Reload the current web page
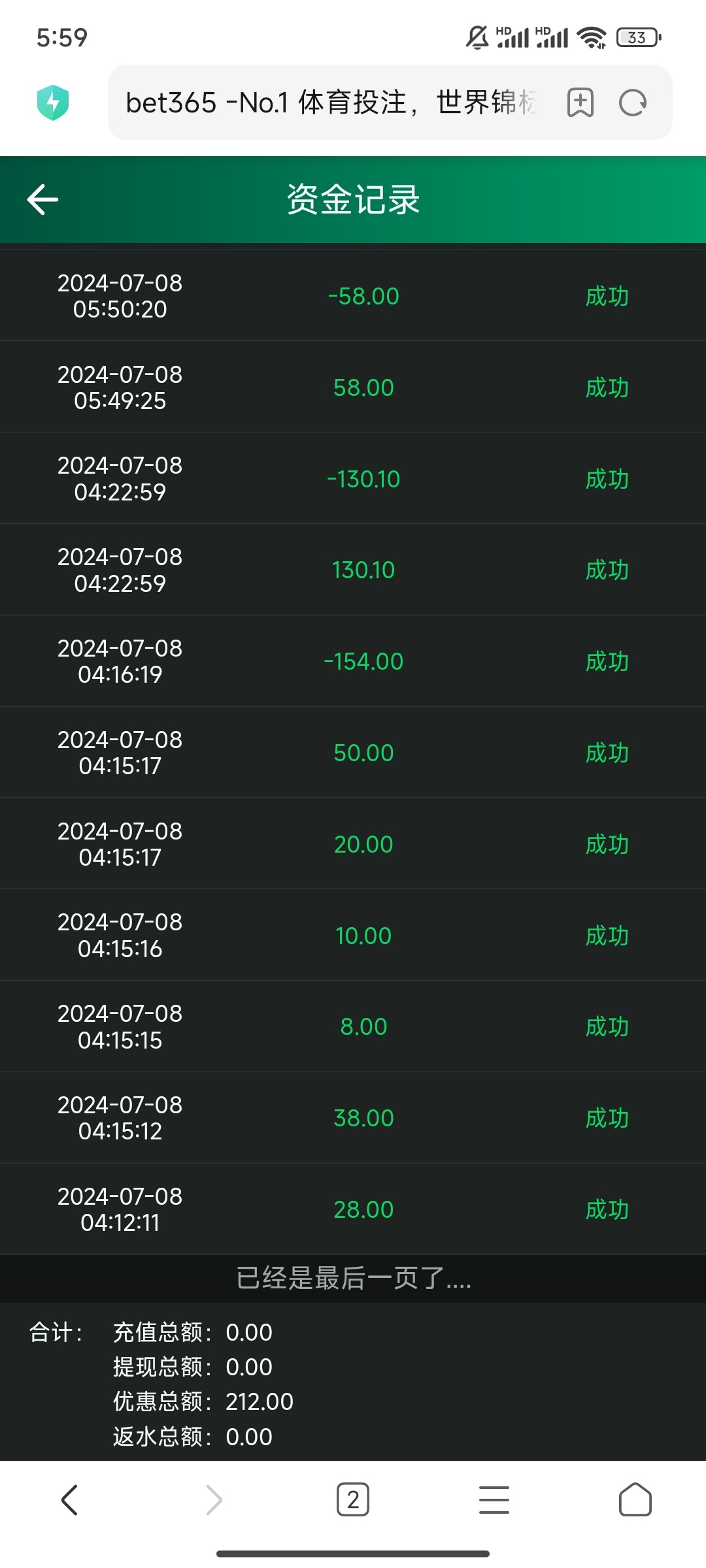 tap(633, 103)
